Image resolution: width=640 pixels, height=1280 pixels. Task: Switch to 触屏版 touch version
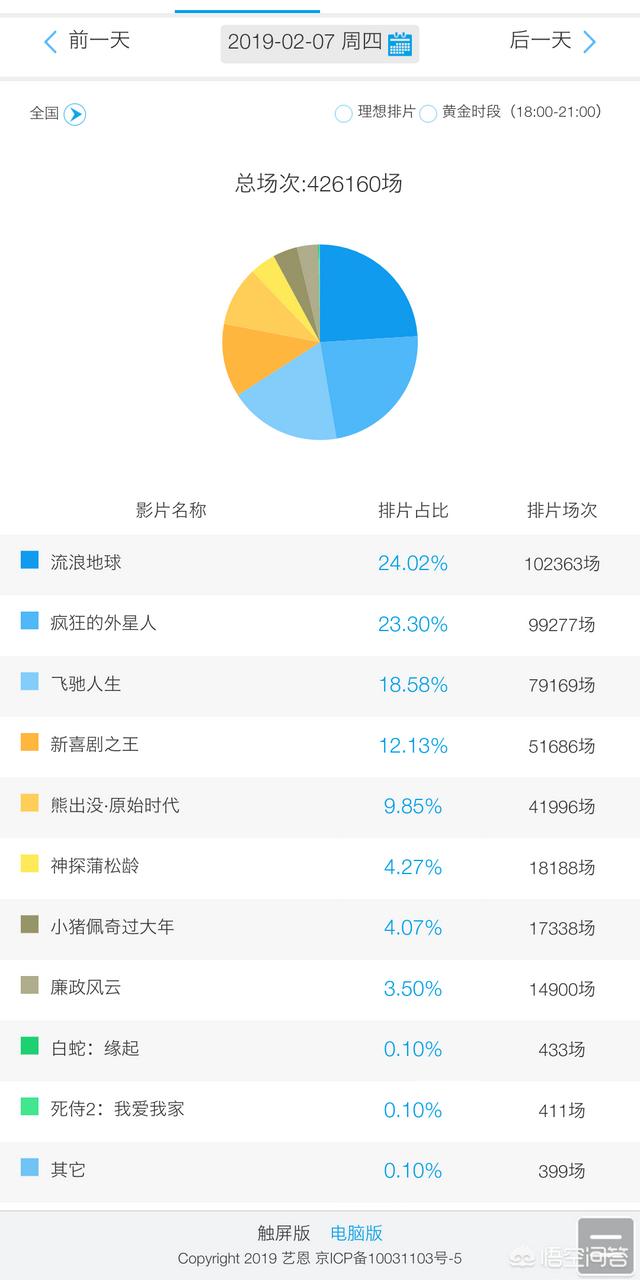(284, 1233)
